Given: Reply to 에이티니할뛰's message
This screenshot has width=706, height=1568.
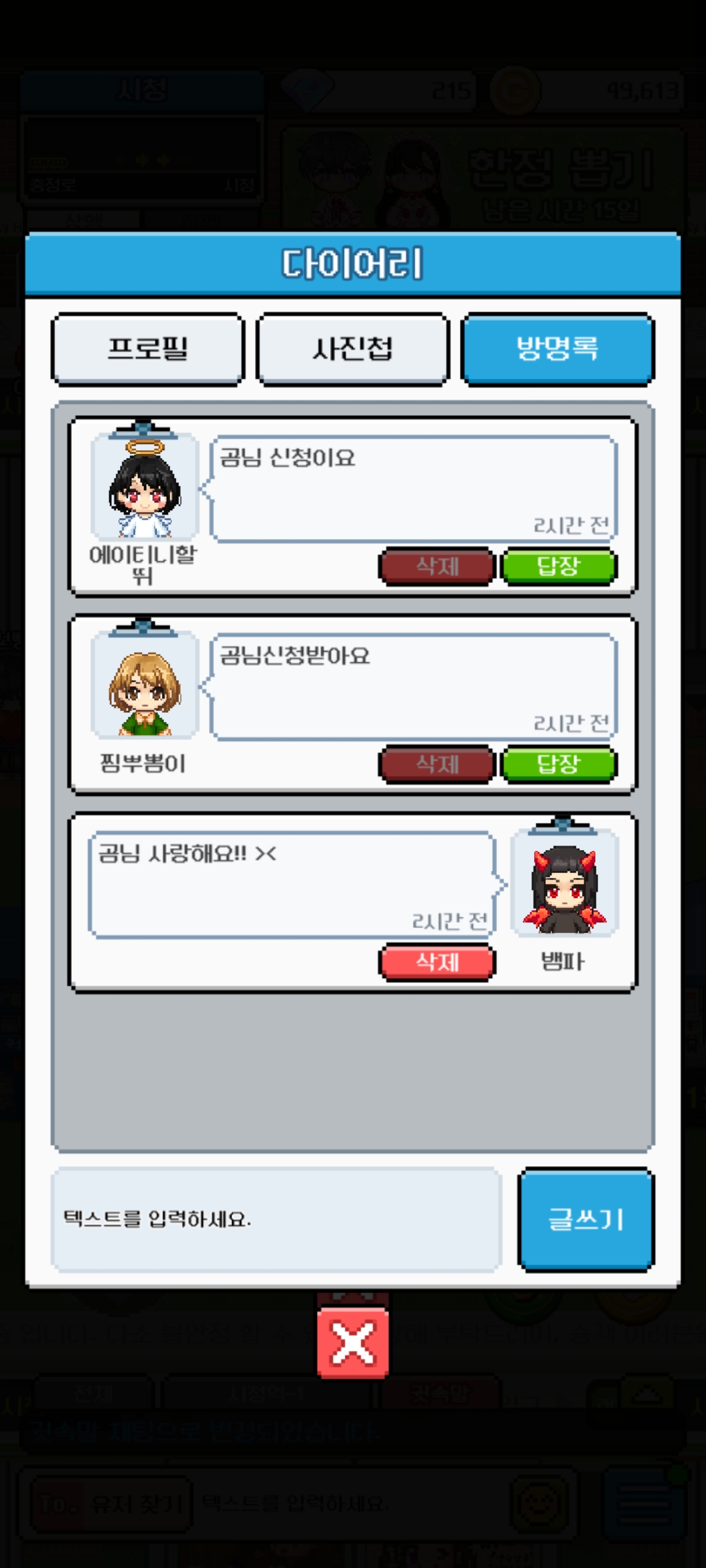Looking at the screenshot, I should click(558, 566).
